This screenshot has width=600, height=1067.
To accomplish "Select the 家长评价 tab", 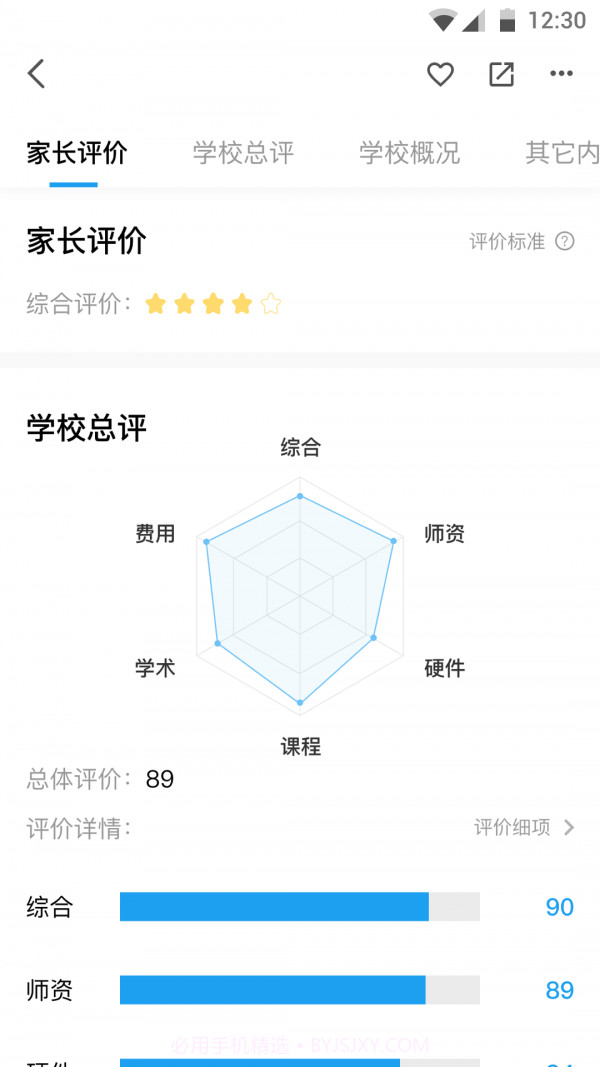I will click(77, 153).
